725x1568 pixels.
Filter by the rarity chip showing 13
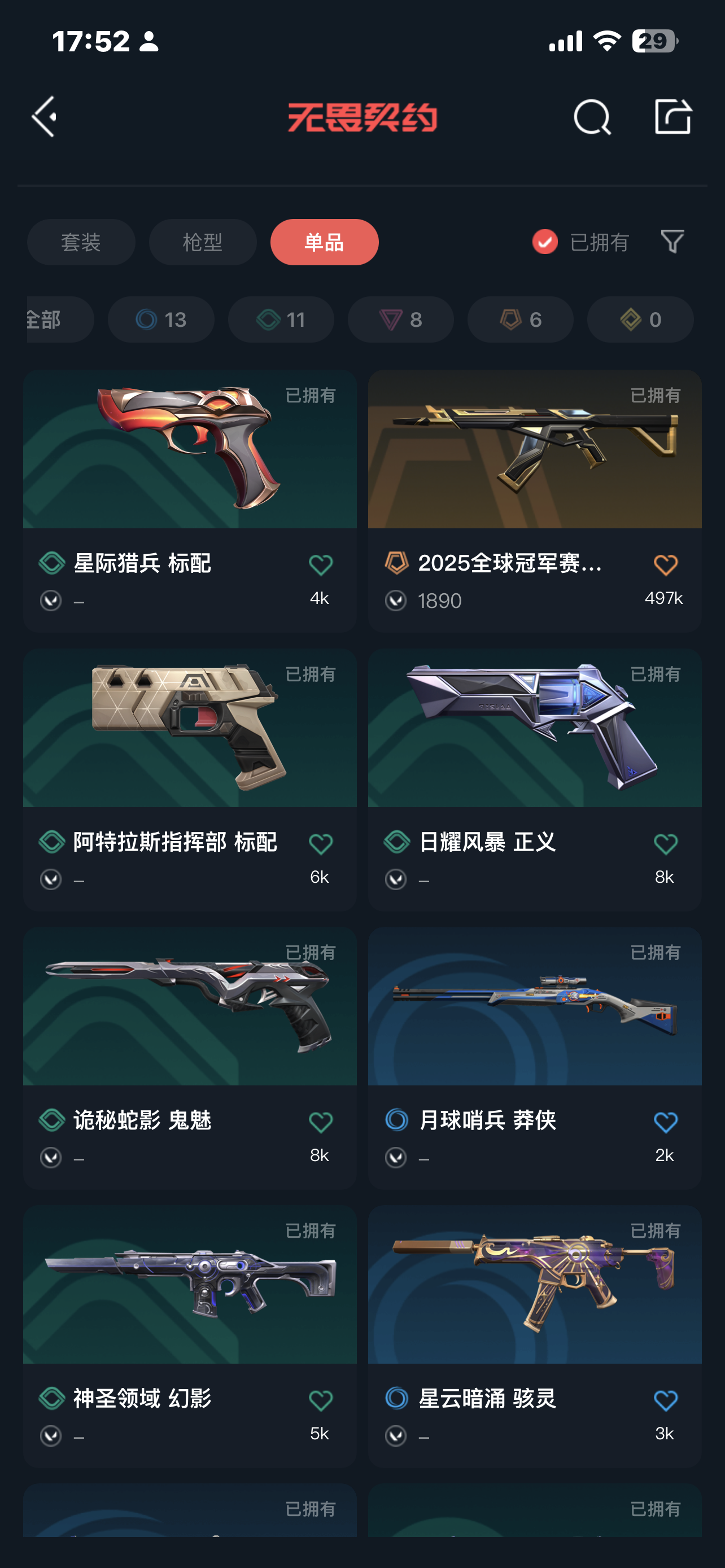point(161,319)
